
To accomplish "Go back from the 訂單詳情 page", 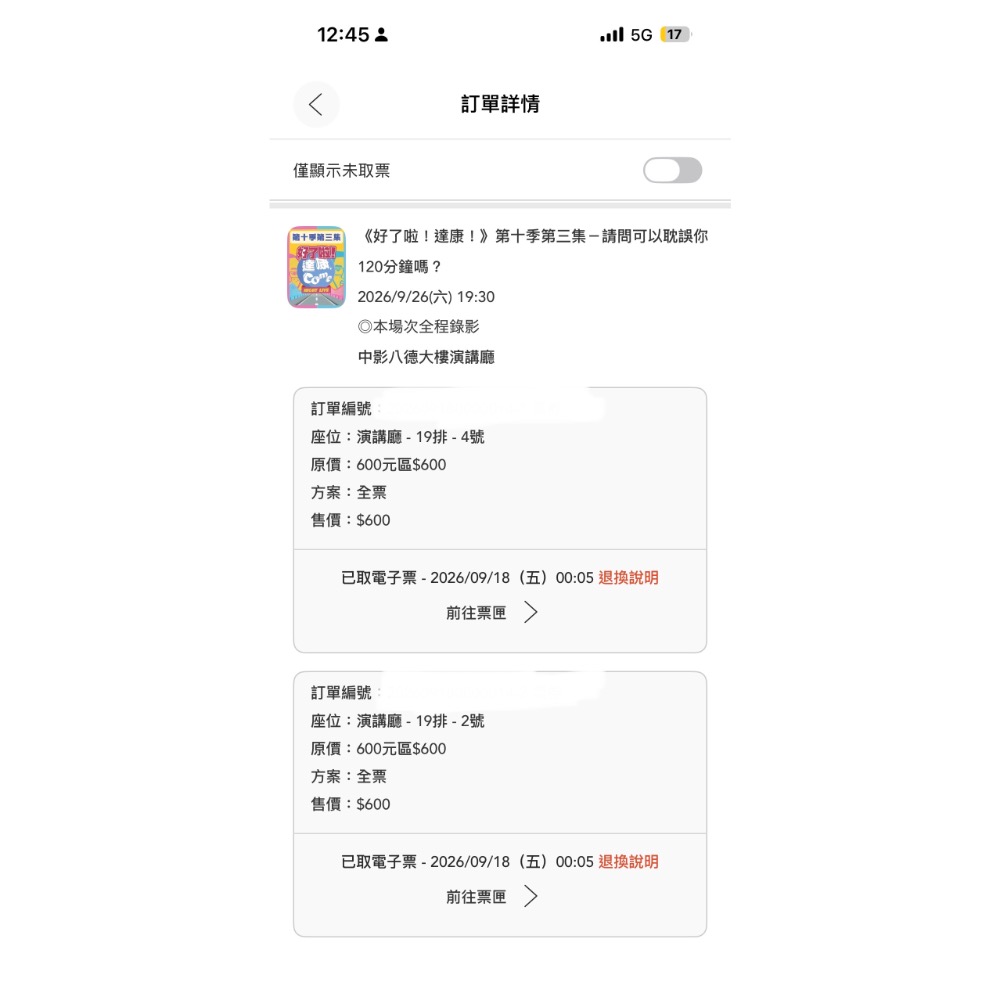I will coord(316,105).
